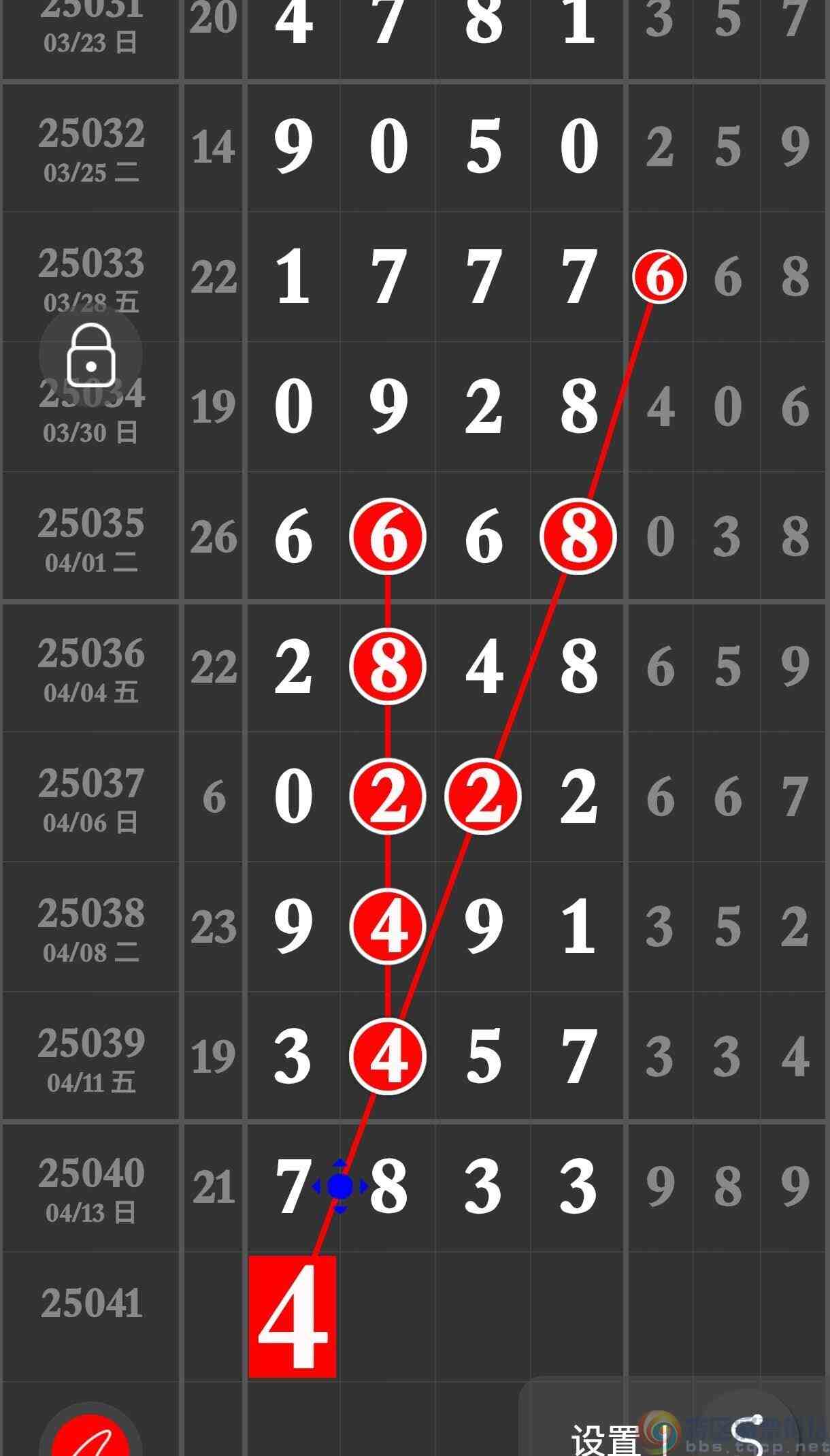Open the red pen drawing button
The image size is (830, 1456).
click(x=90, y=1436)
